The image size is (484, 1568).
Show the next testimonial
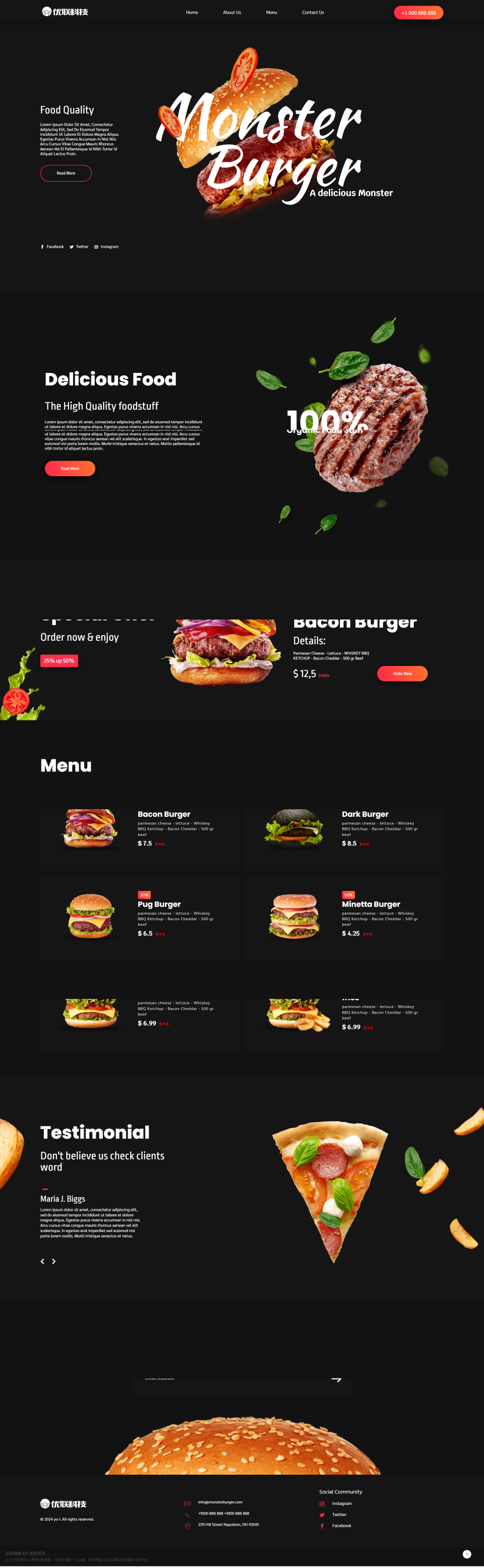point(53,1261)
